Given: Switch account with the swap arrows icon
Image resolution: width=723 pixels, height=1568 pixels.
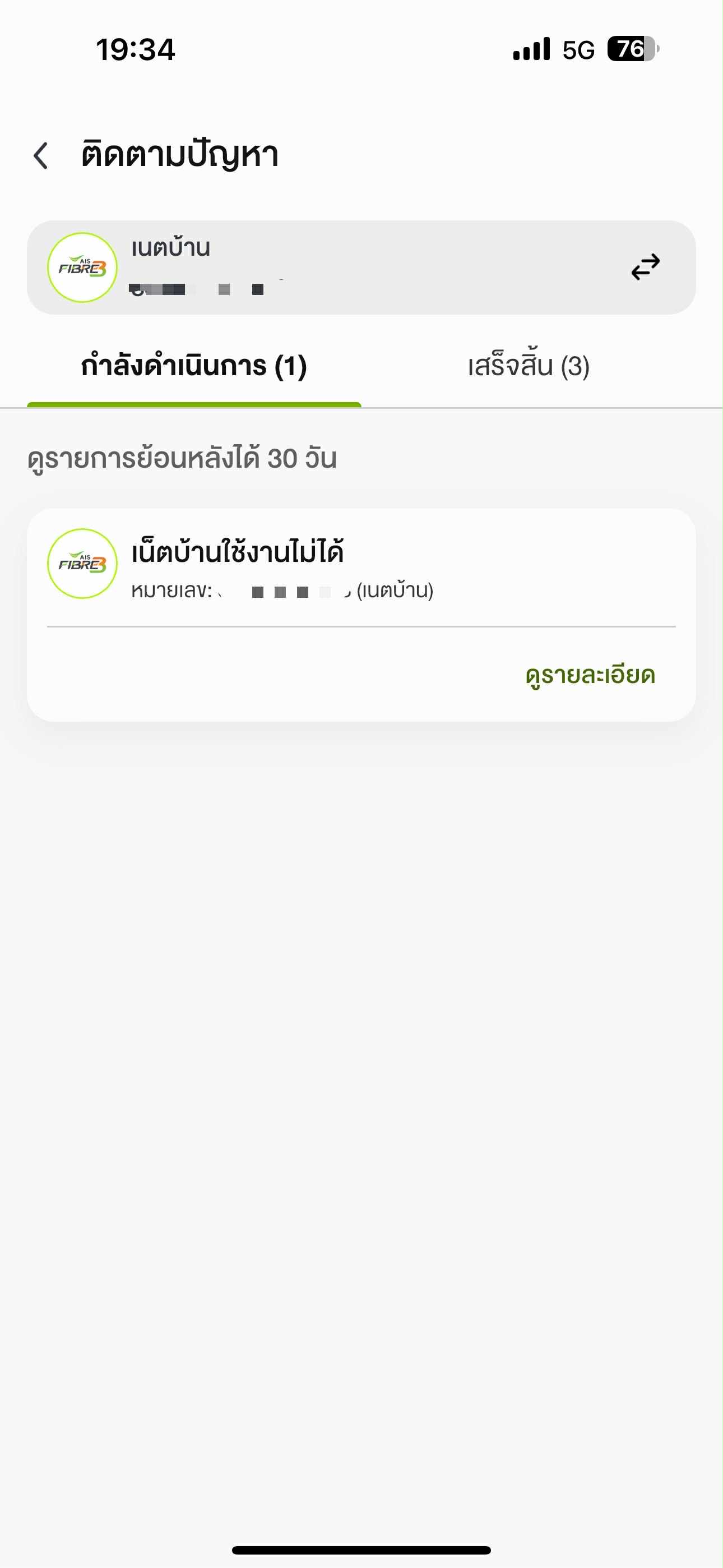Looking at the screenshot, I should pyautogui.click(x=645, y=267).
